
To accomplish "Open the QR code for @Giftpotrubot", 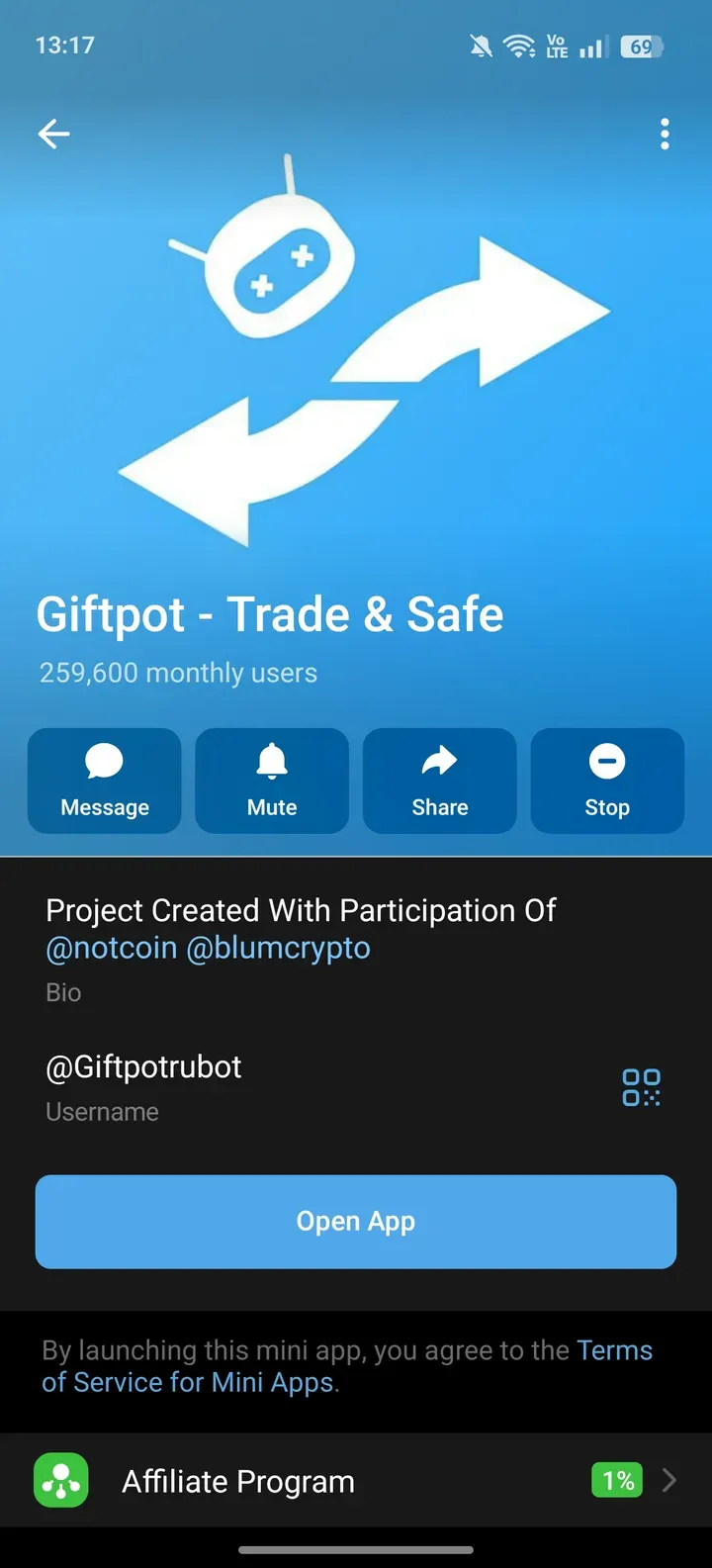I will point(641,1086).
